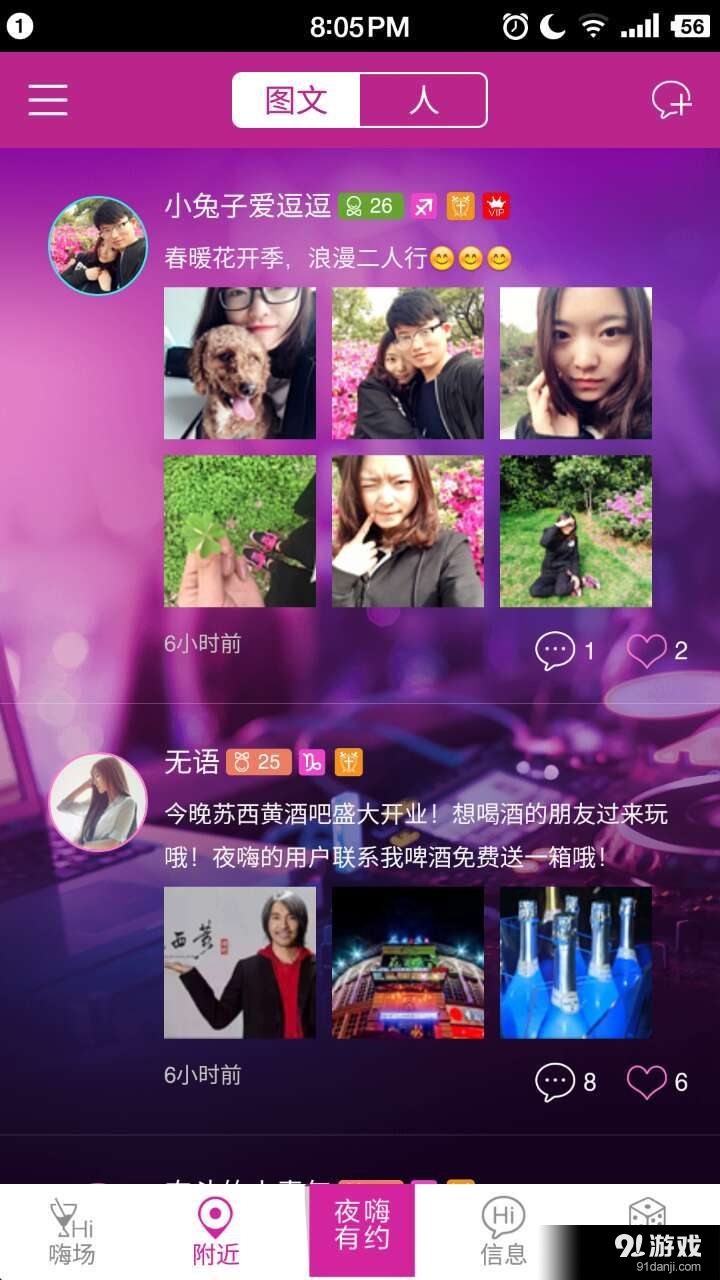Open the hamburger drawer menu
The height and width of the screenshot is (1280, 720).
tap(47, 100)
